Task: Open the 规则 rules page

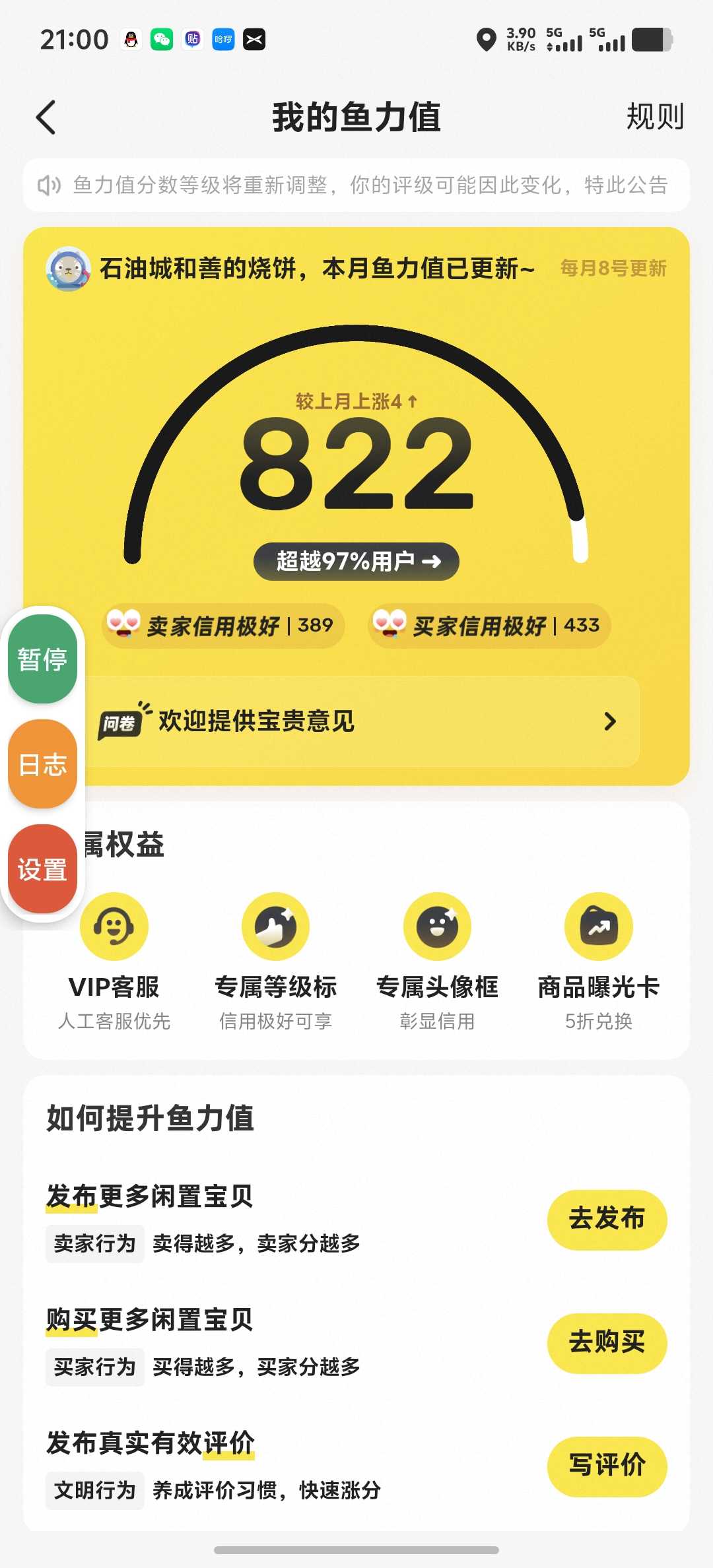Action: click(x=654, y=117)
